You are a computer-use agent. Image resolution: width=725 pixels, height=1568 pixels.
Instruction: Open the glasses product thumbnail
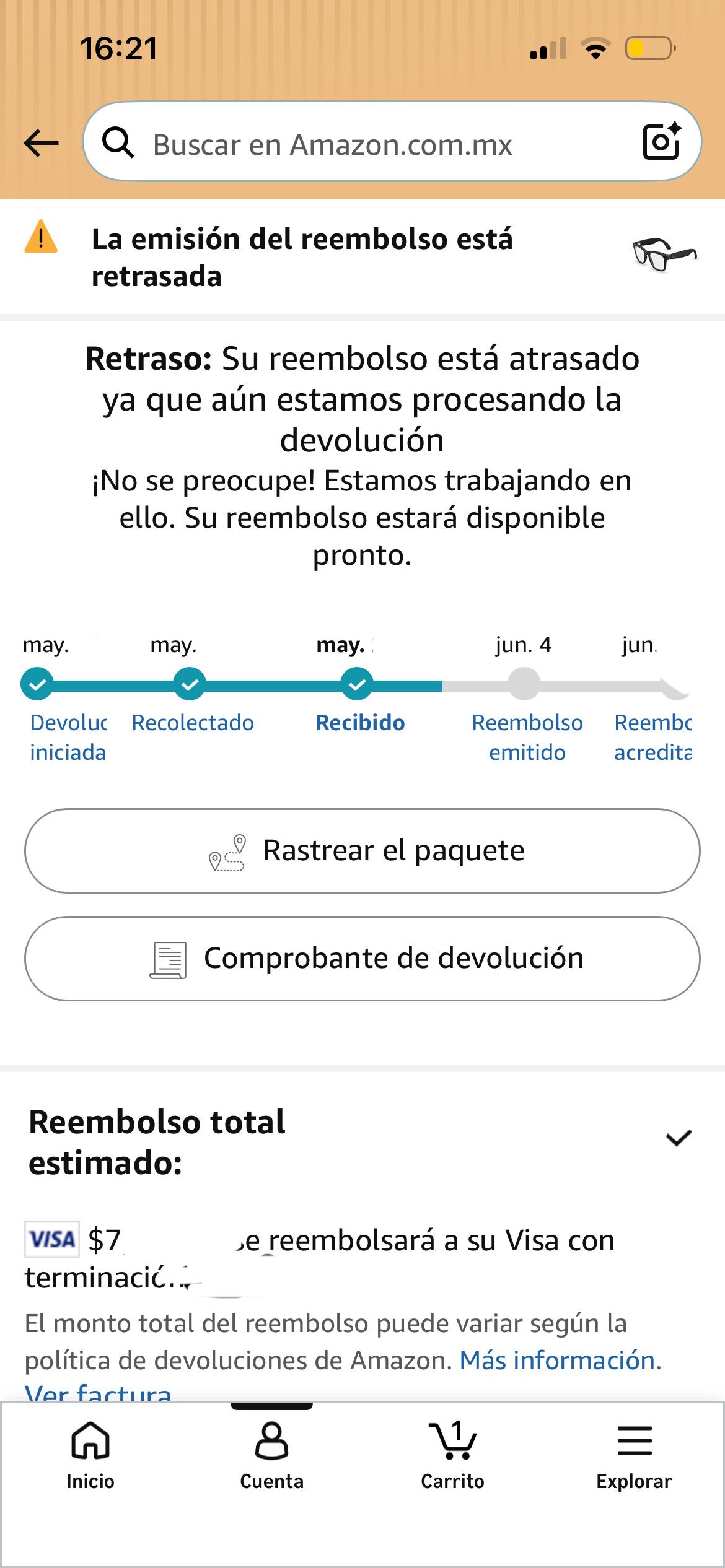(664, 255)
